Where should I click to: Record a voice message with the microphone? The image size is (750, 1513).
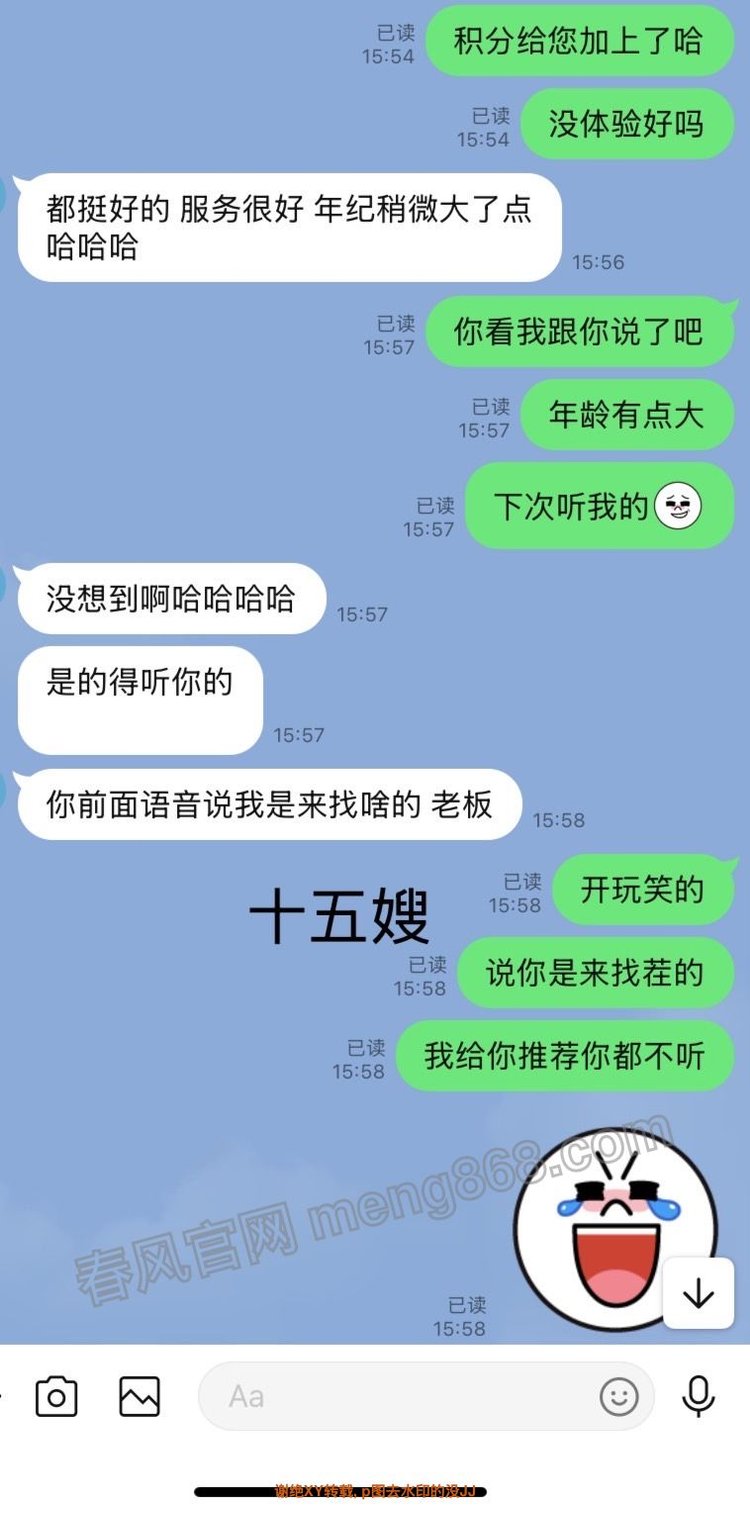click(x=698, y=1396)
